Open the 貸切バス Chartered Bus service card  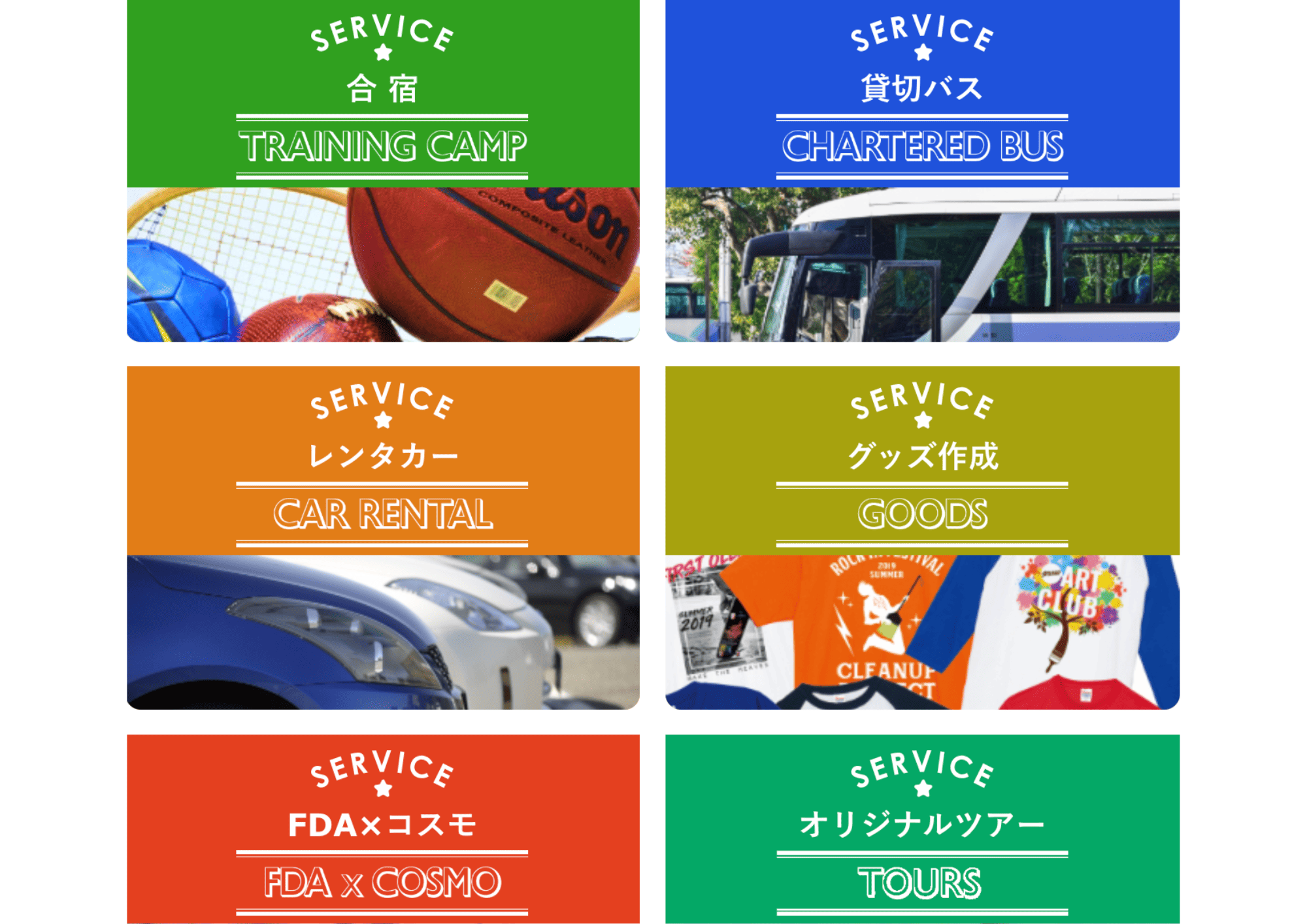click(922, 170)
